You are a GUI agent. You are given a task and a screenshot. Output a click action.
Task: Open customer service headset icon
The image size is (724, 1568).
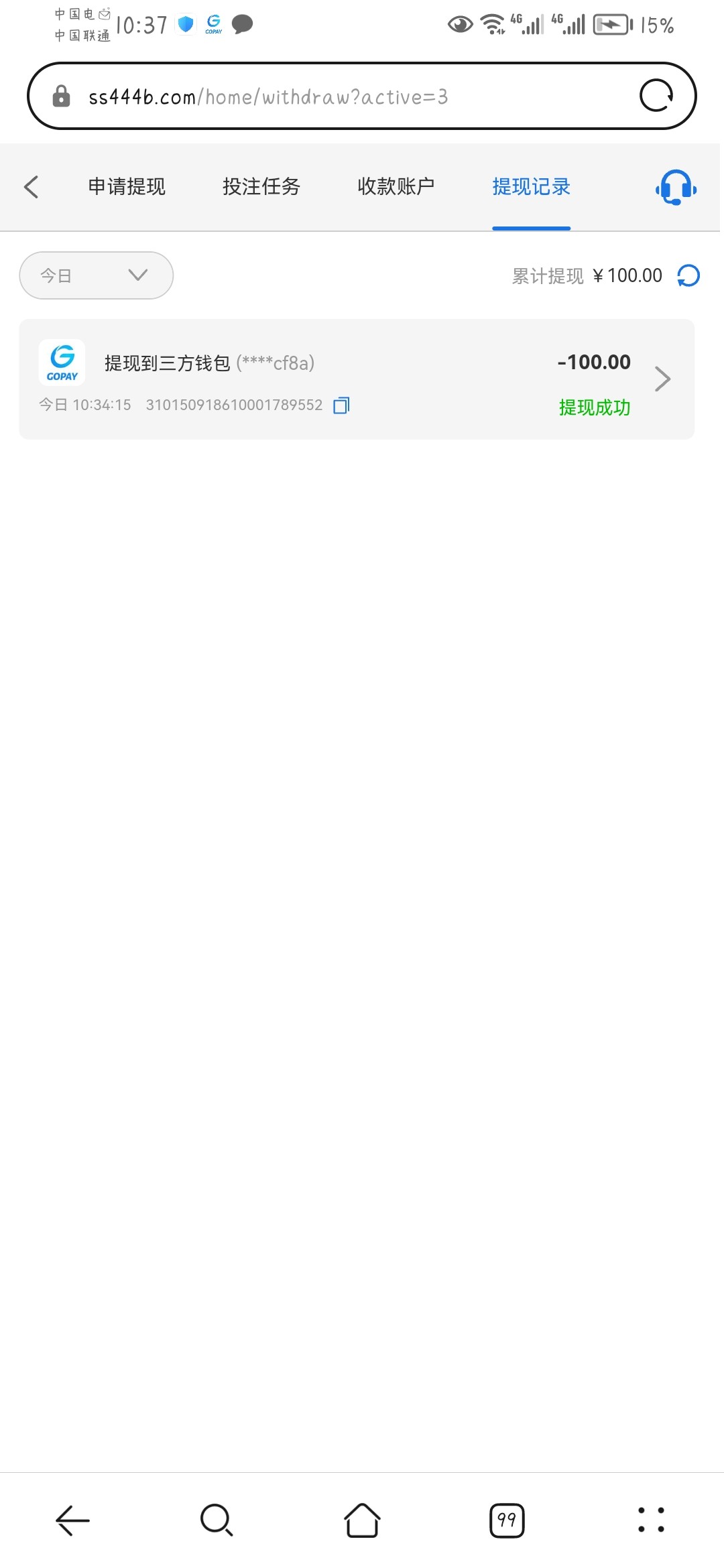pyautogui.click(x=676, y=187)
